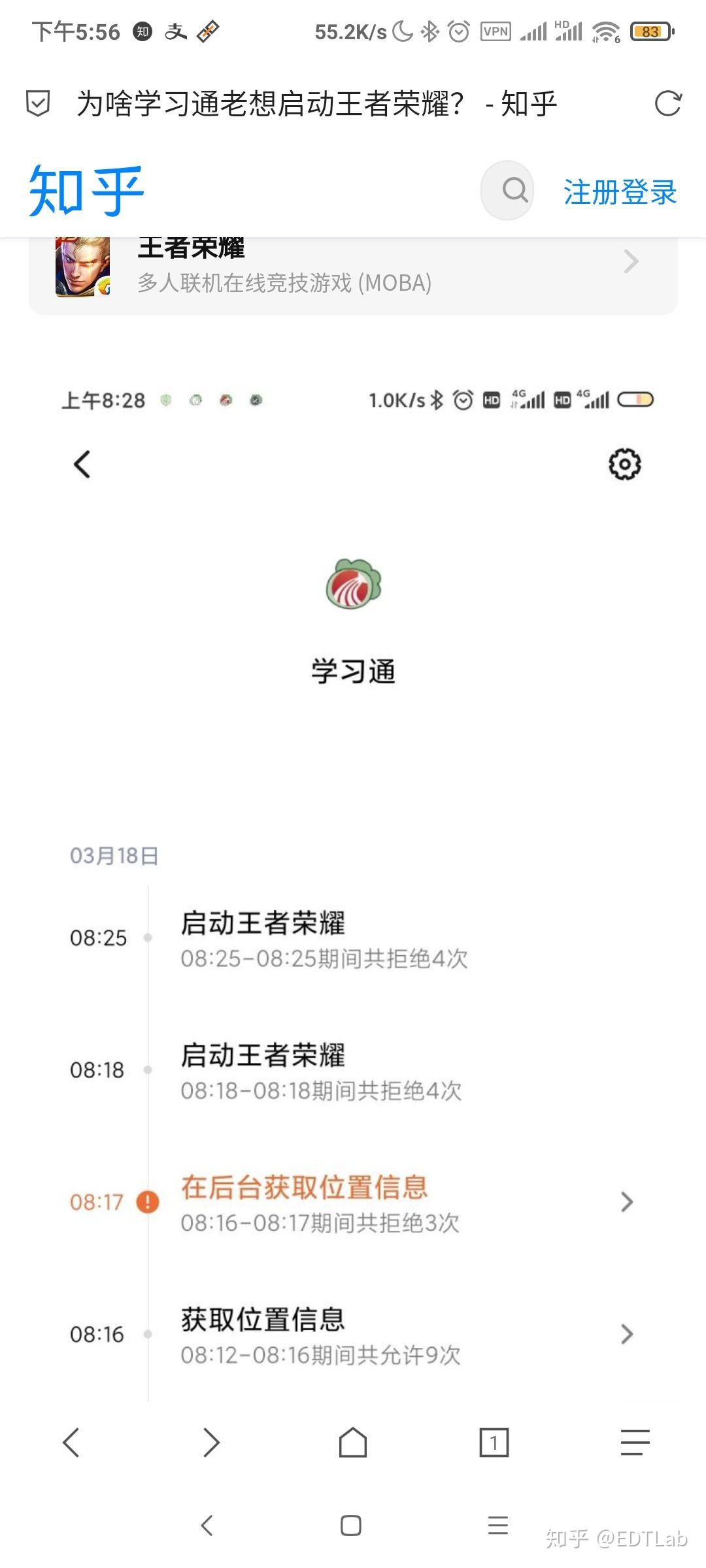This screenshot has width=706, height=1568.
Task: Open the Zhihu search icon
Action: pos(509,191)
